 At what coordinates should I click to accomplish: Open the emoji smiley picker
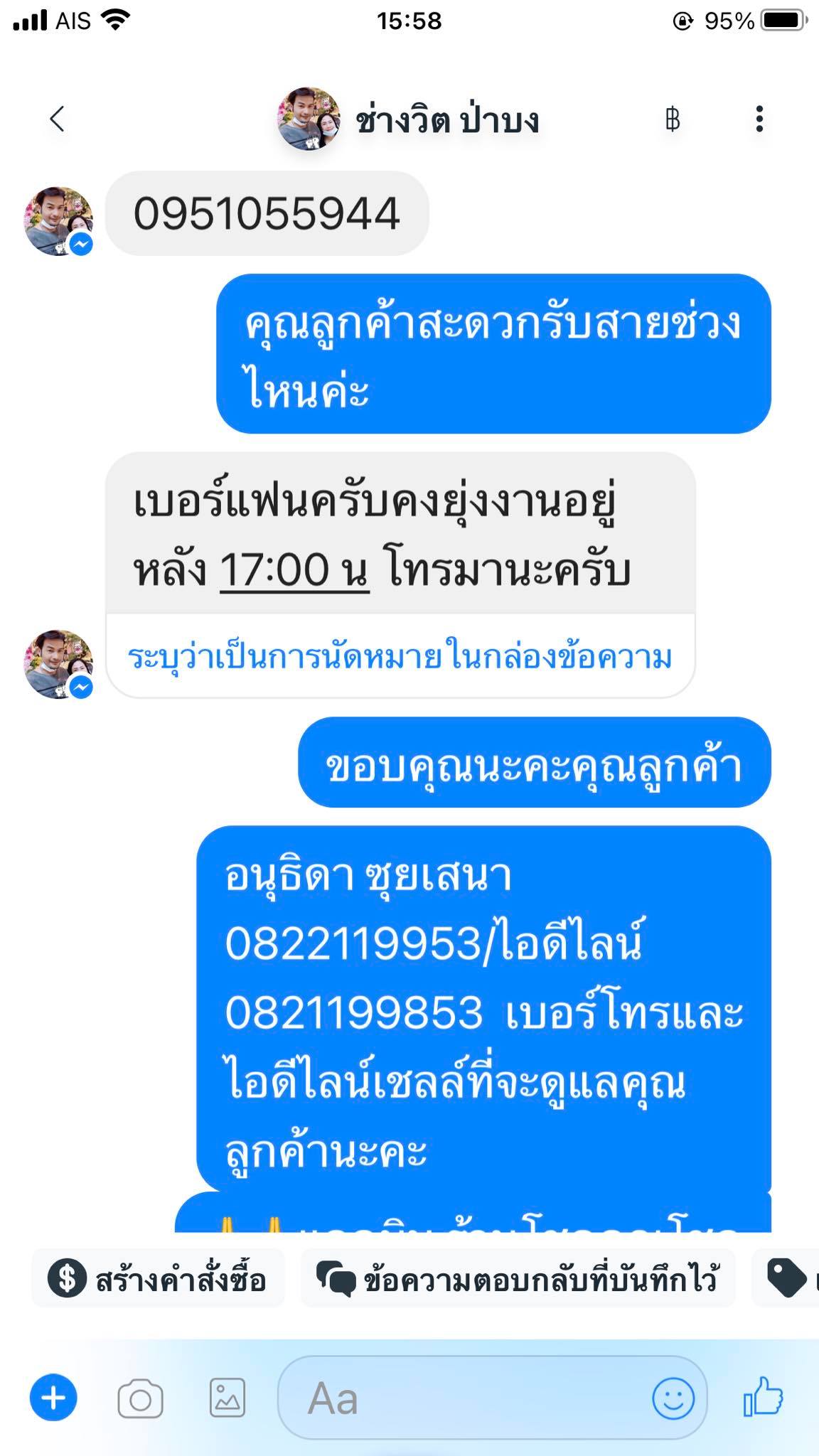pyautogui.click(x=673, y=1398)
